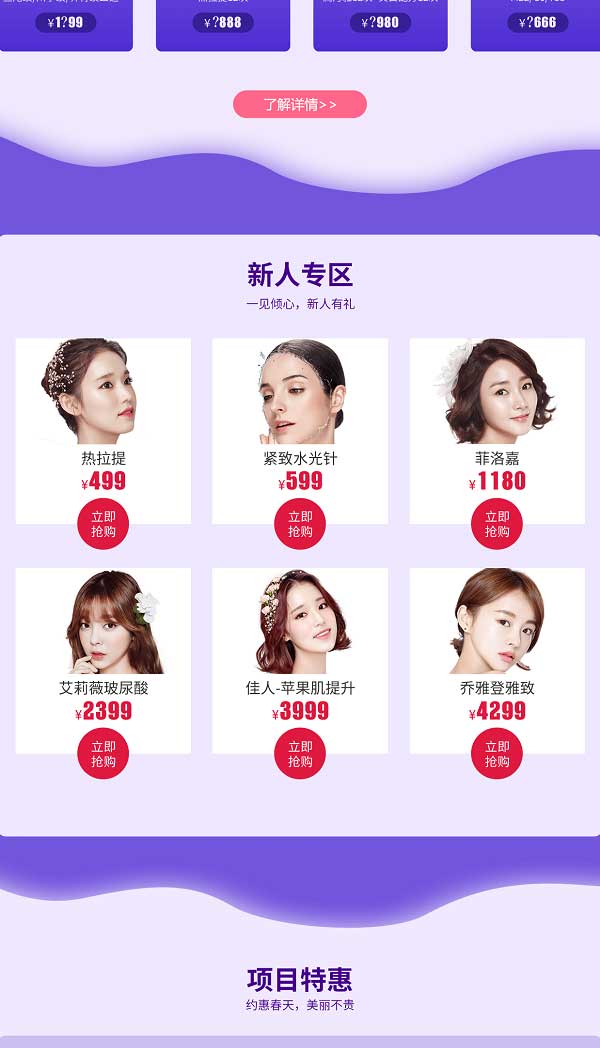Tap 立即抢购 under 乔雅登雅致
600x1048 pixels.
coord(497,754)
